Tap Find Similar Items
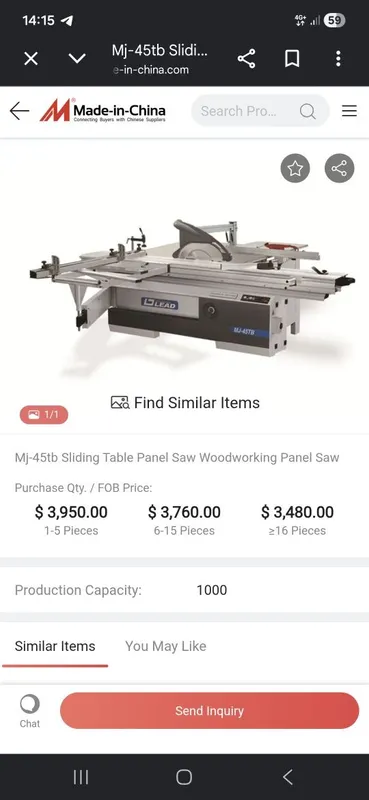 pyautogui.click(x=185, y=403)
